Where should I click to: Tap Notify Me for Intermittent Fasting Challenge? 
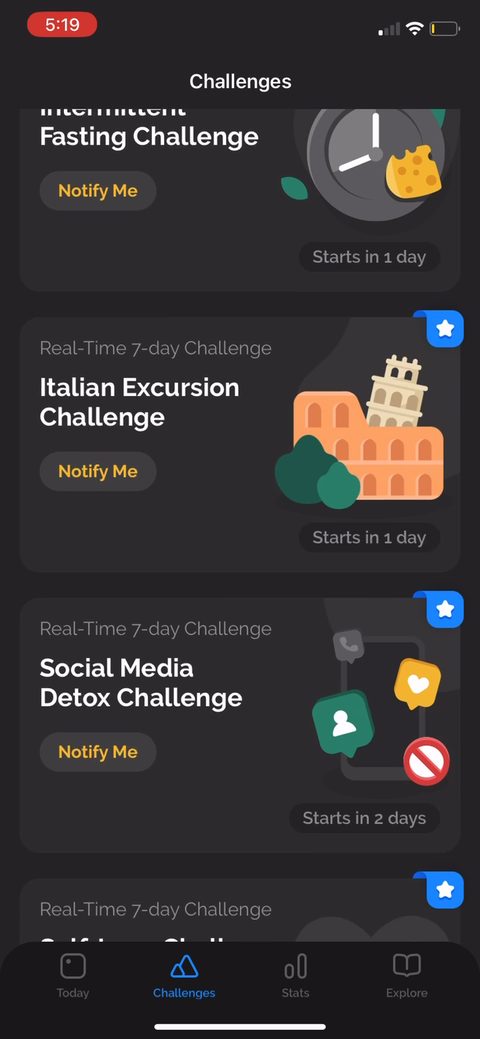98,191
